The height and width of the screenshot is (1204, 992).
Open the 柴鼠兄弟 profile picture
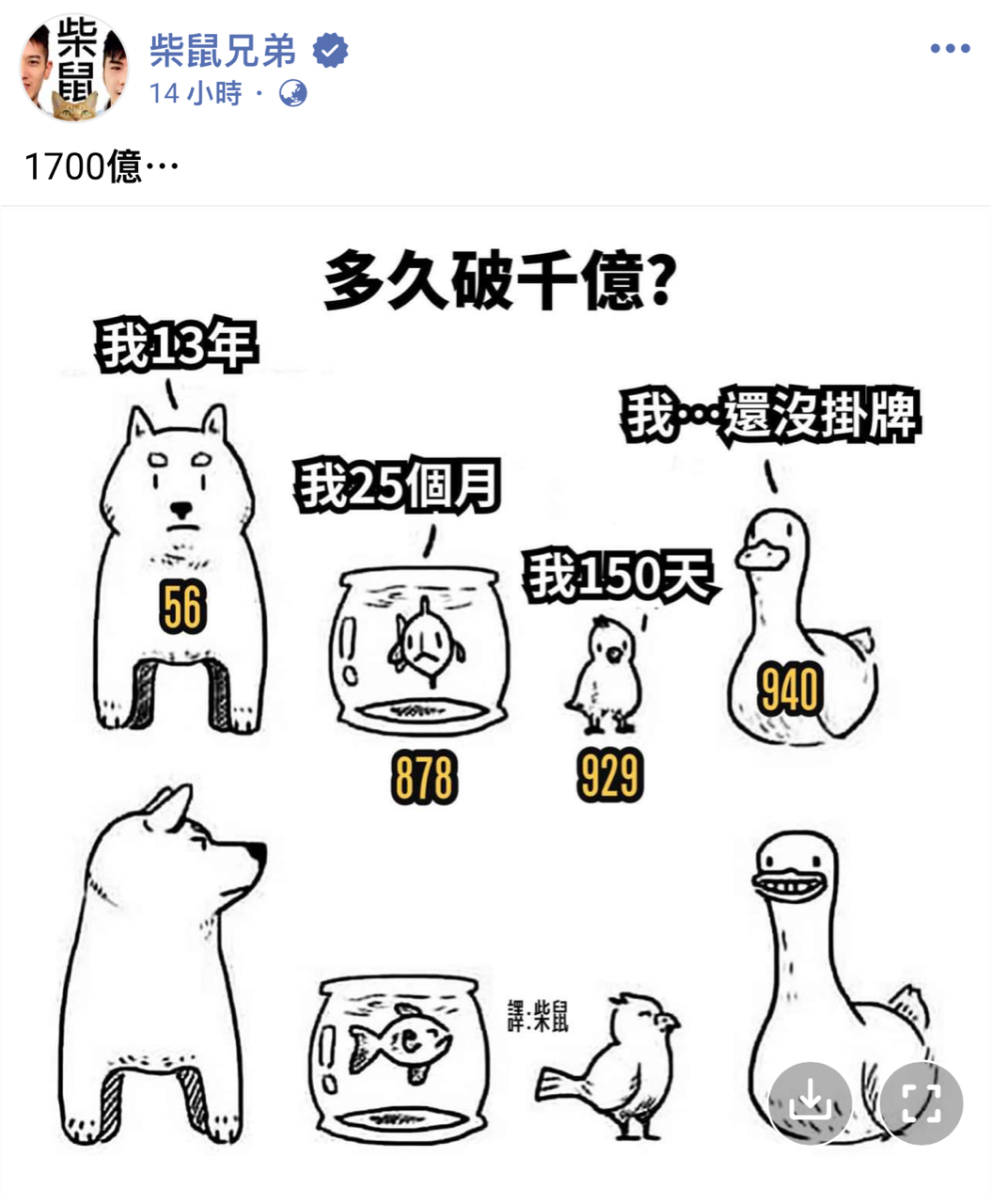[74, 68]
